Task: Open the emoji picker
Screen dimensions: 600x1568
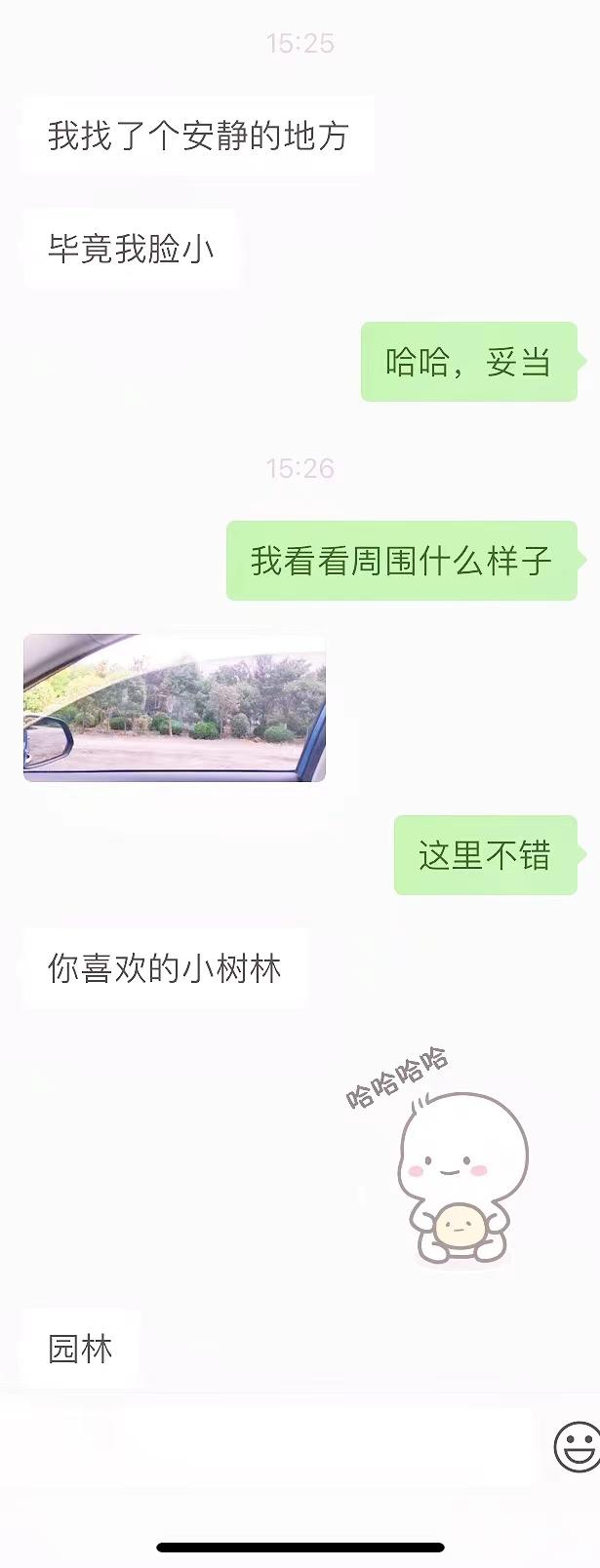Action: tap(578, 1445)
